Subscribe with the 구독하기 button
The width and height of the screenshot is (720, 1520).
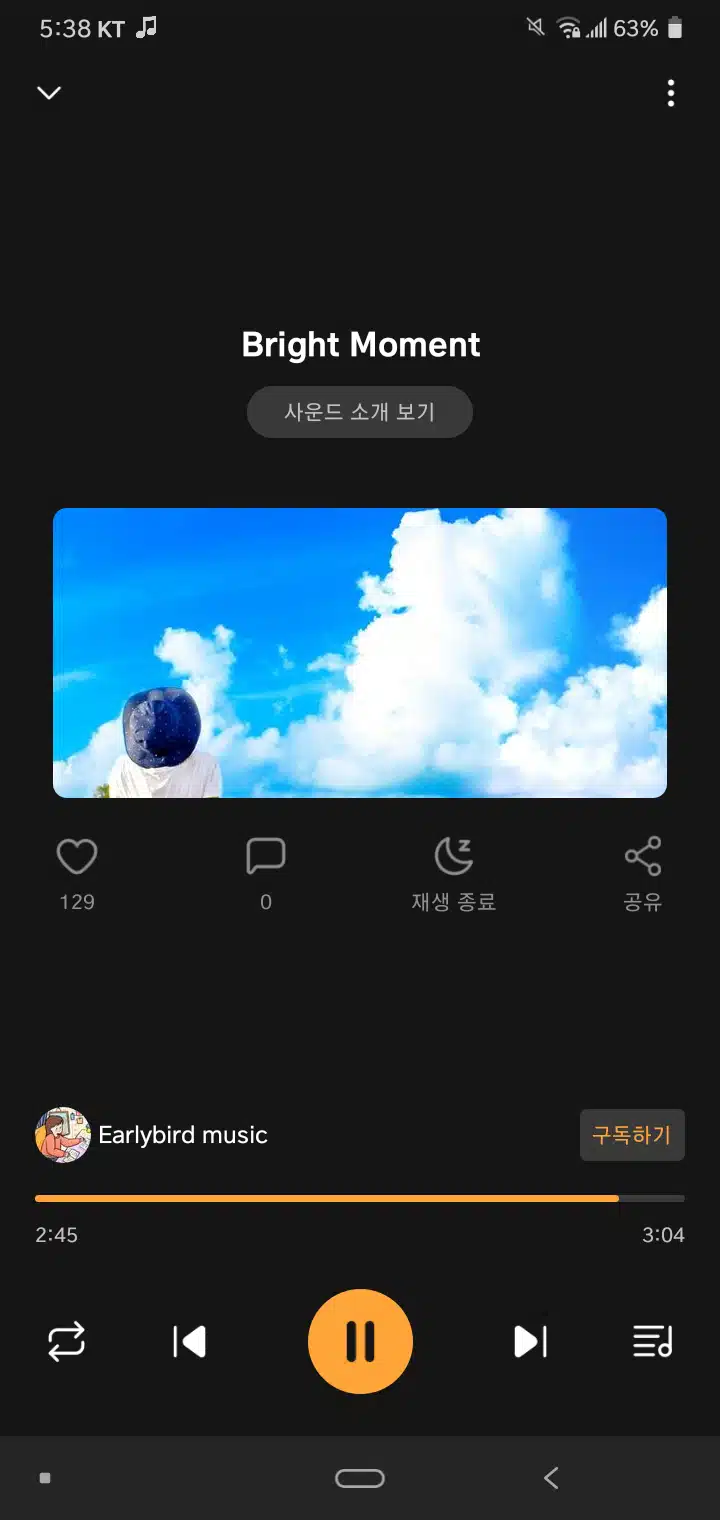point(632,1135)
